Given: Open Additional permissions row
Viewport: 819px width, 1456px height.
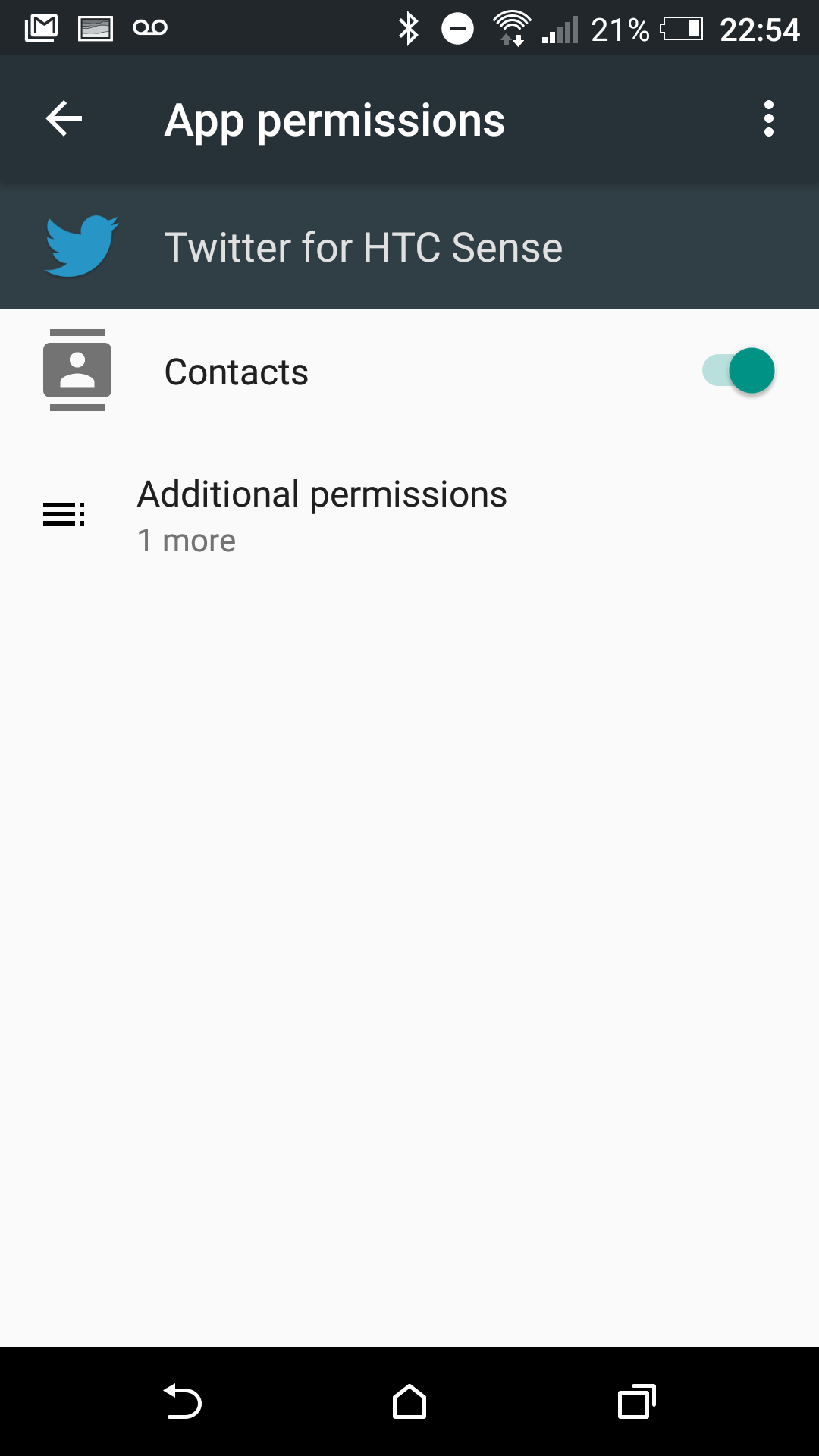Looking at the screenshot, I should (409, 516).
